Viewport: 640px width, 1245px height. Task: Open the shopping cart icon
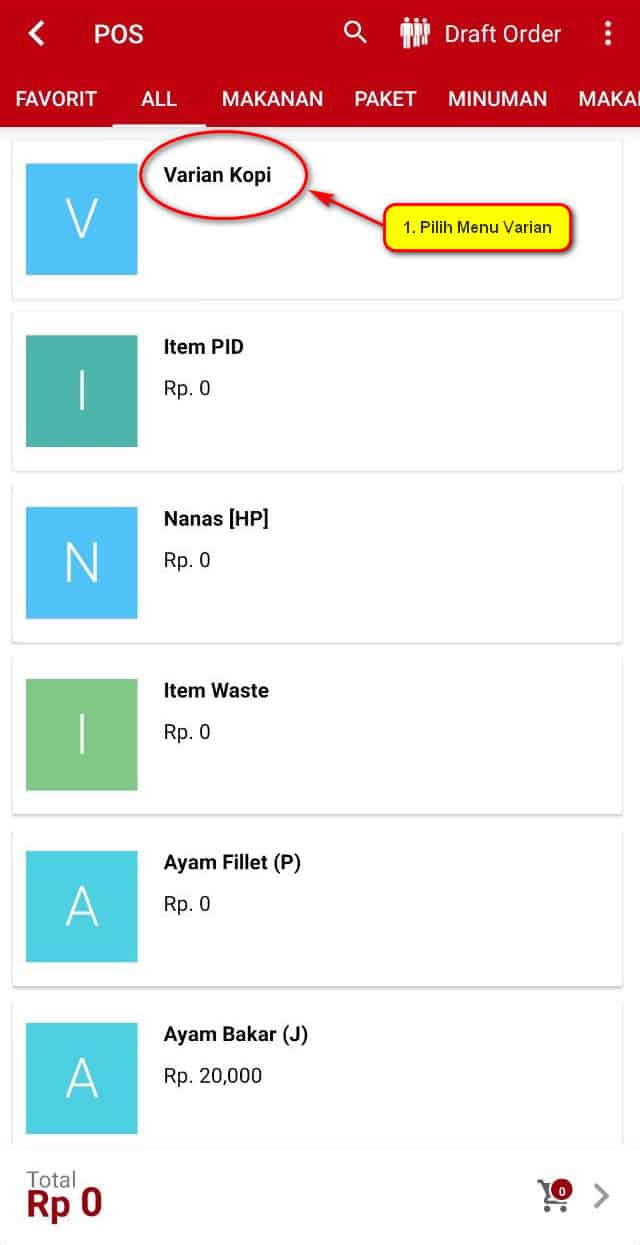pyautogui.click(x=554, y=1195)
